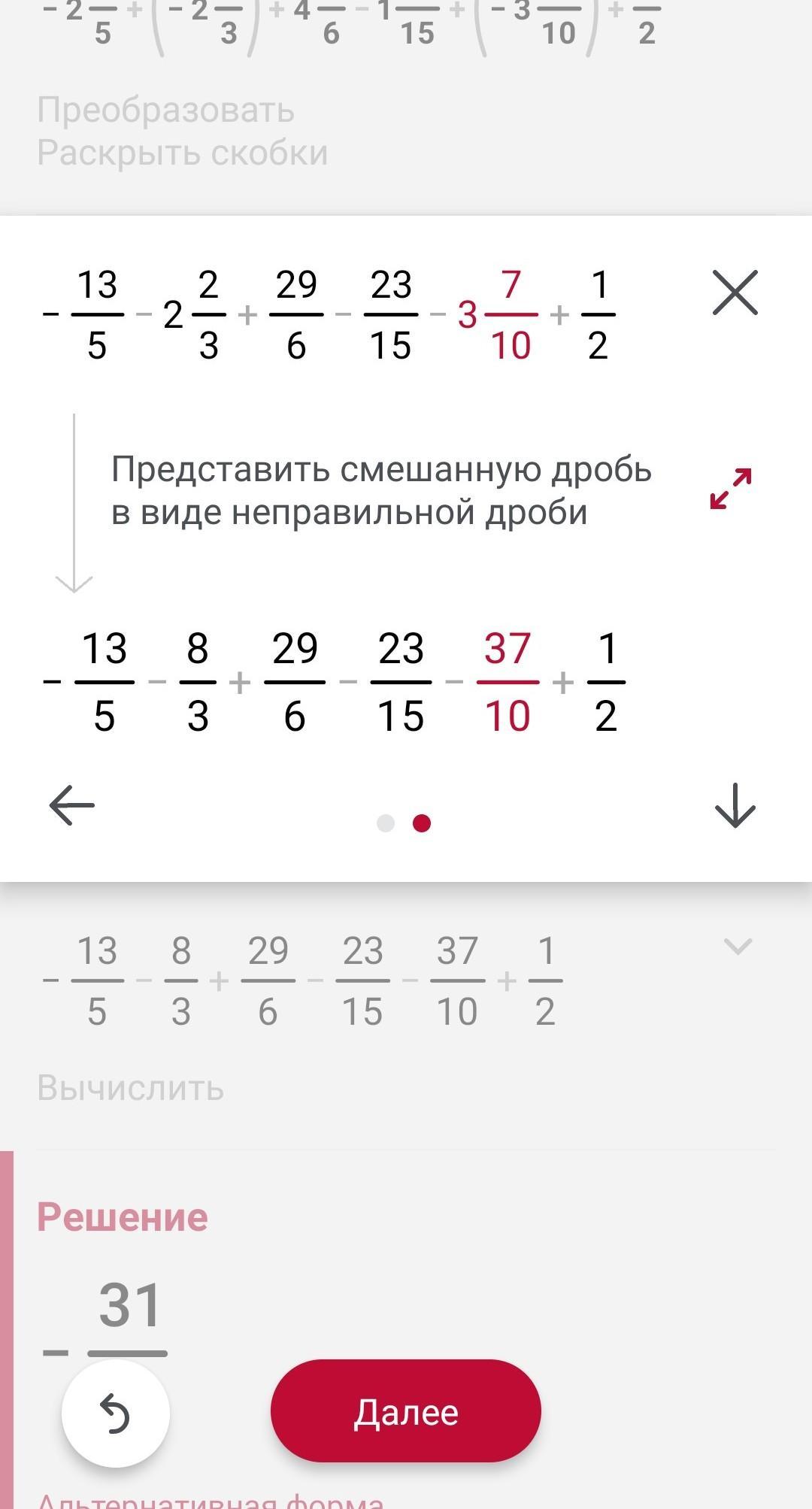Go back to the previous step
The height and width of the screenshot is (1509, 812).
[x=72, y=805]
